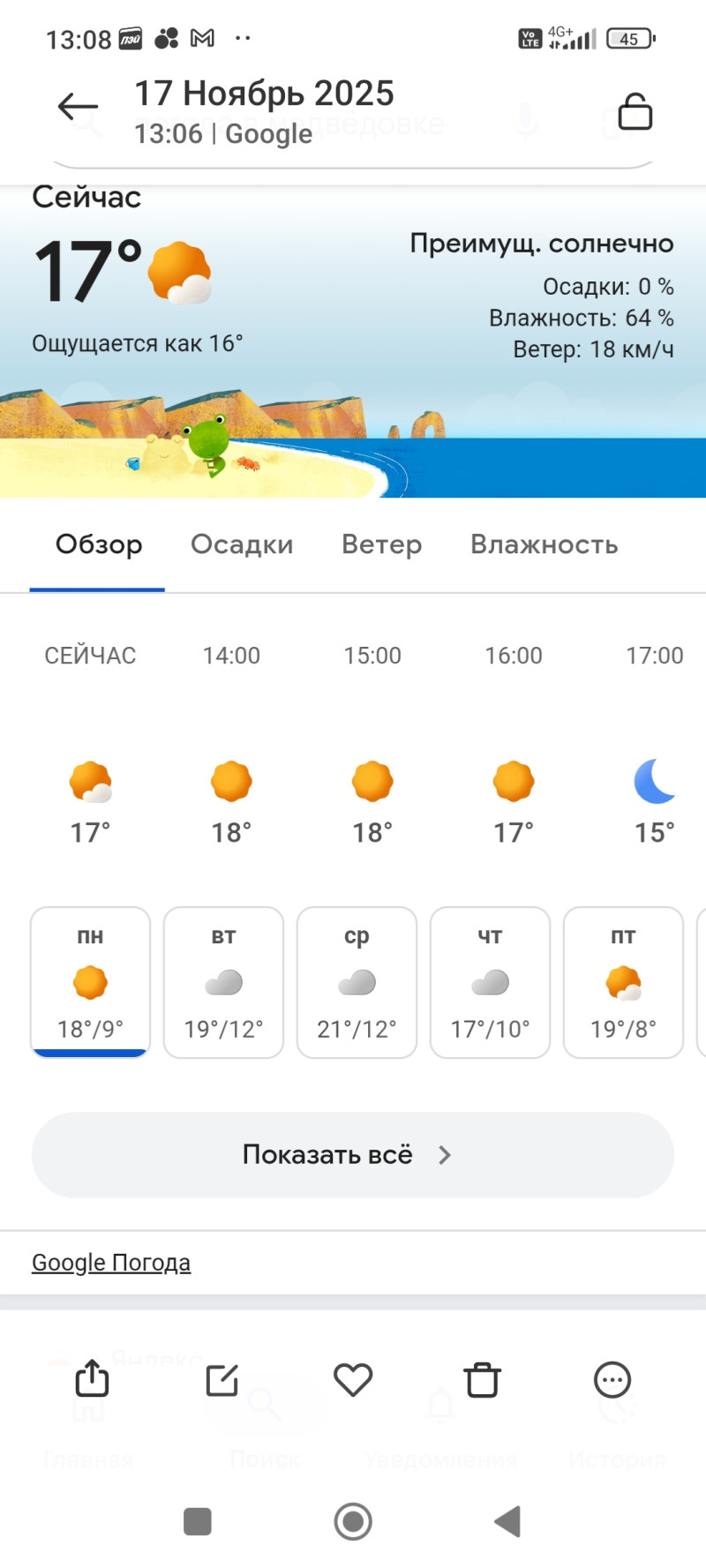706x1568 pixels.
Task: Open the more options menu
Action: click(612, 1379)
